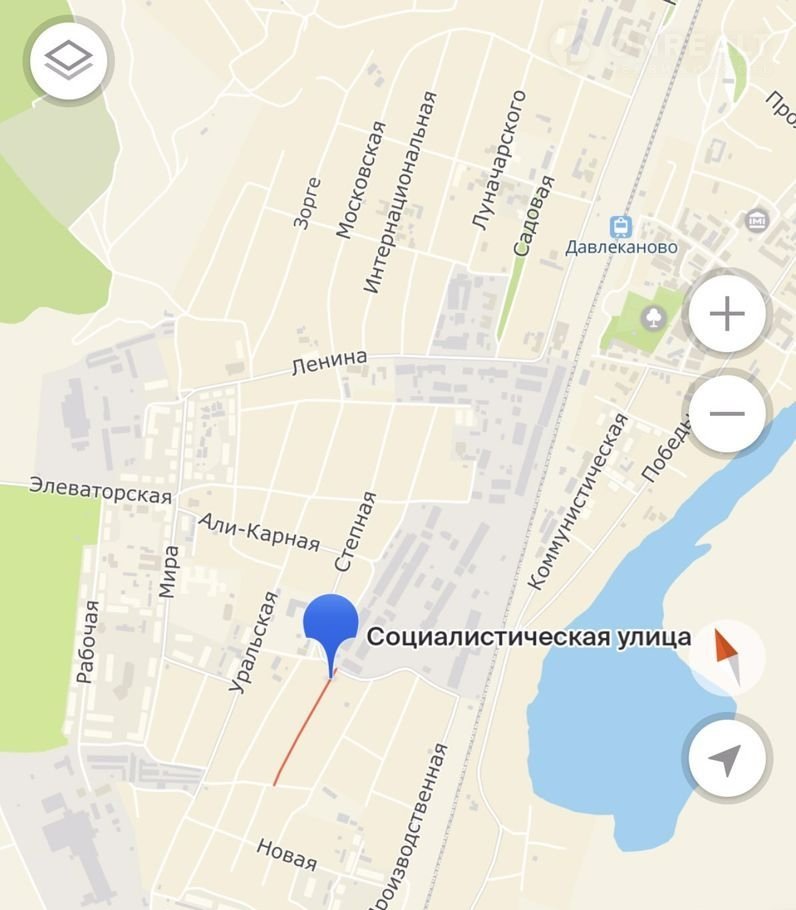Reset map orientation with the compass
This screenshot has width=796, height=910.
727,656
